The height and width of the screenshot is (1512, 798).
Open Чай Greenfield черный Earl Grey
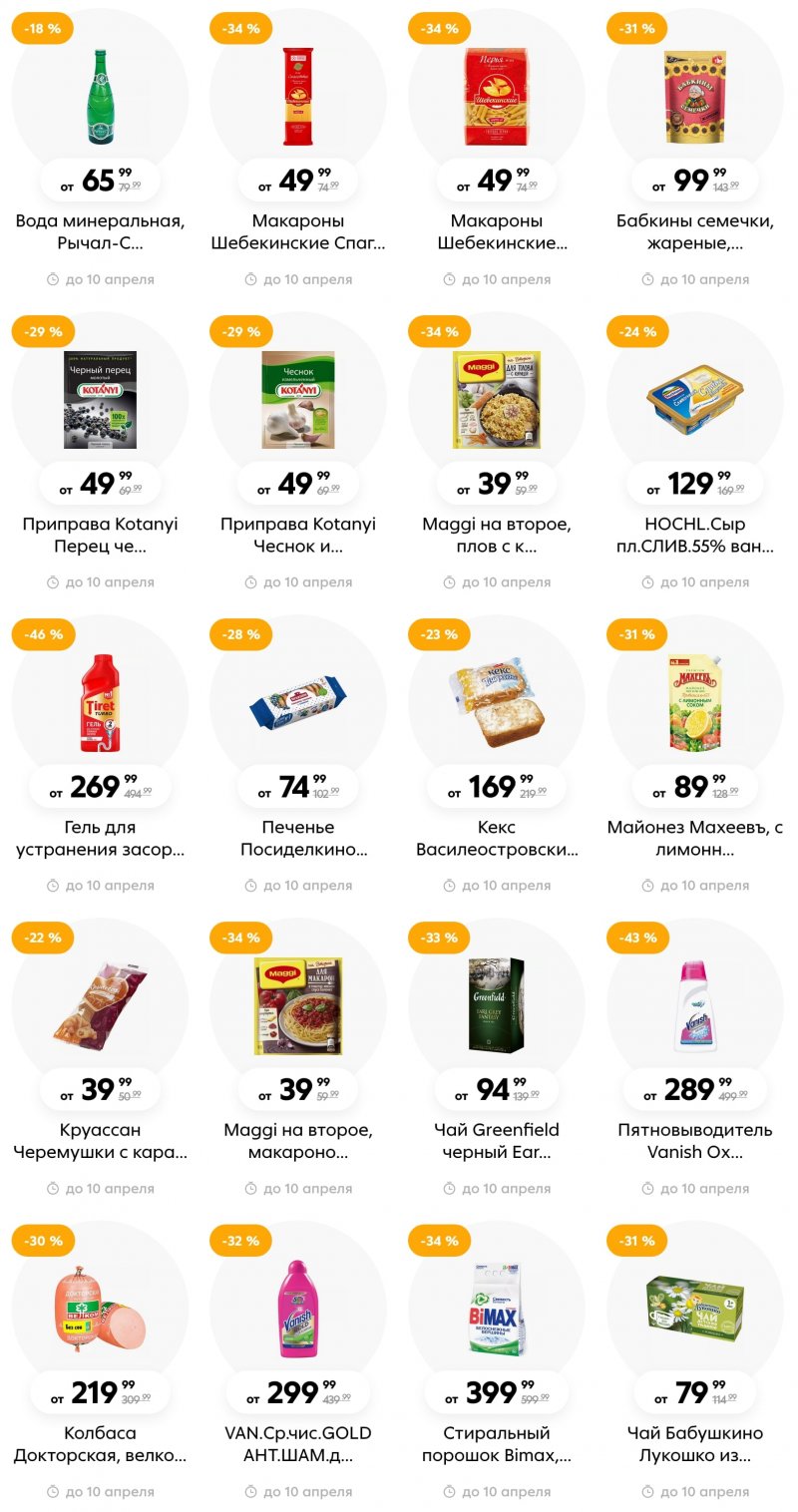(497, 1005)
